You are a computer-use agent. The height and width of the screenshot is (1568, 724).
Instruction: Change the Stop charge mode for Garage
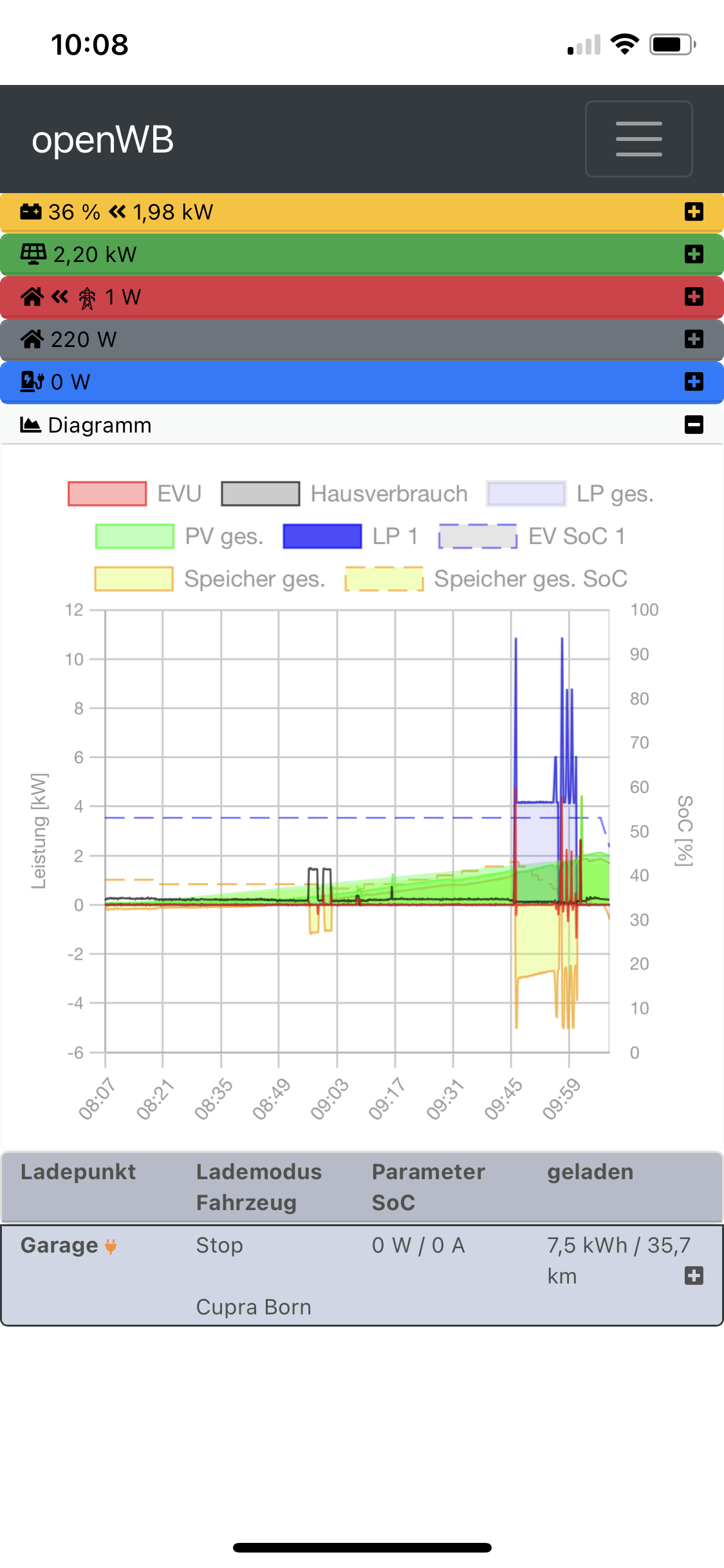tap(219, 1246)
